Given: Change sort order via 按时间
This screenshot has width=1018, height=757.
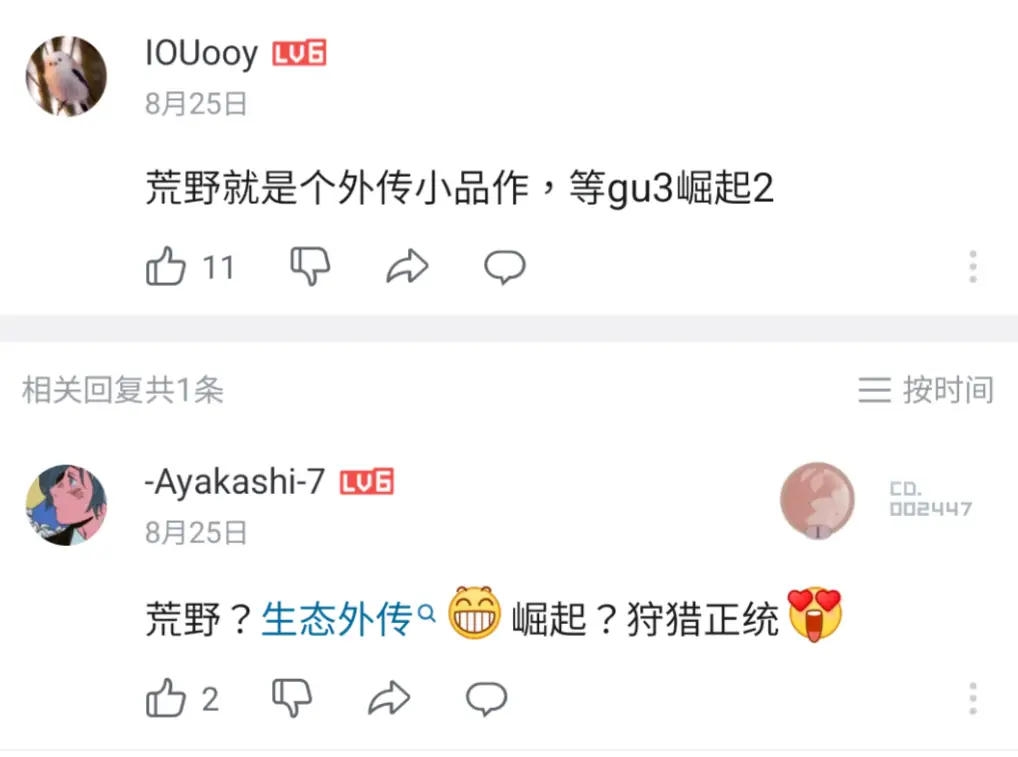Looking at the screenshot, I should click(926, 390).
